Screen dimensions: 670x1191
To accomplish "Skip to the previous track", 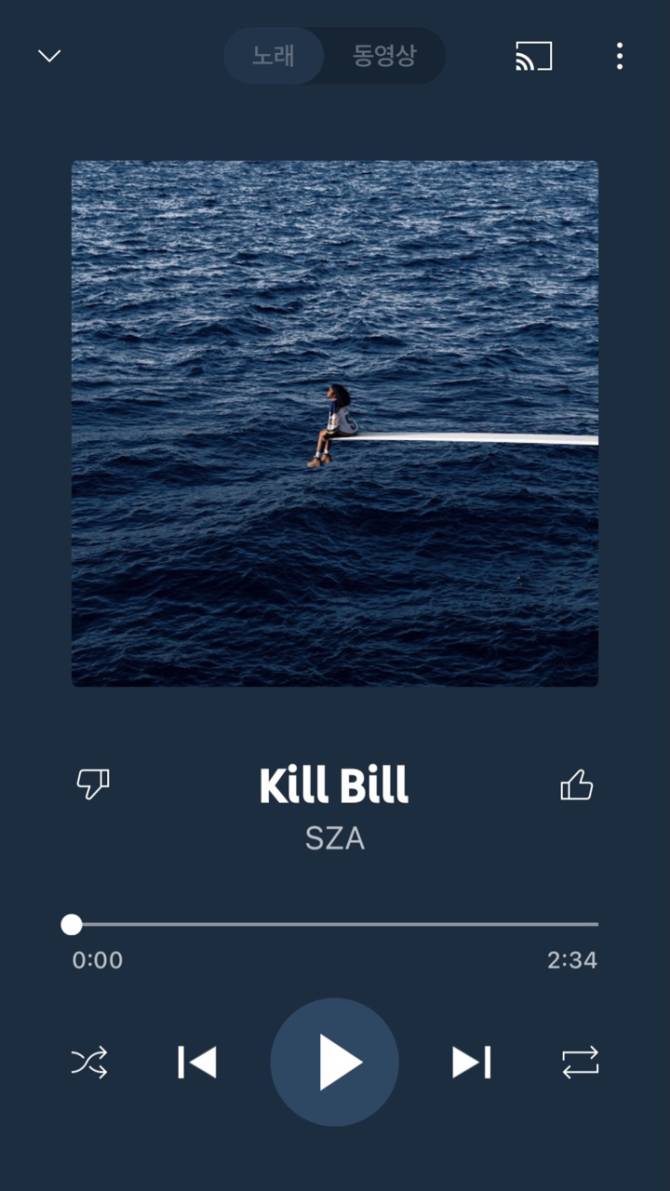I will pos(197,1062).
